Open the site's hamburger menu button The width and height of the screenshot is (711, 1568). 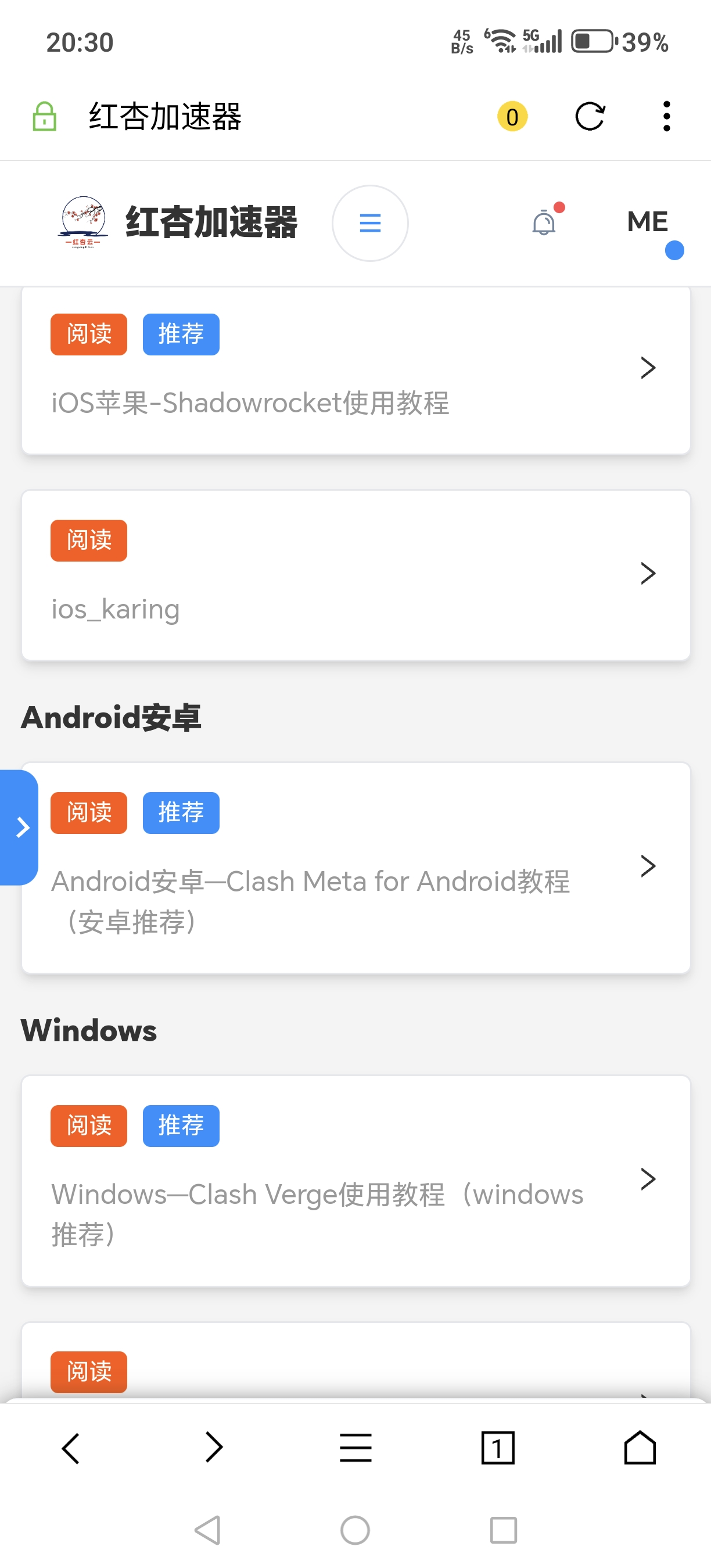point(369,224)
